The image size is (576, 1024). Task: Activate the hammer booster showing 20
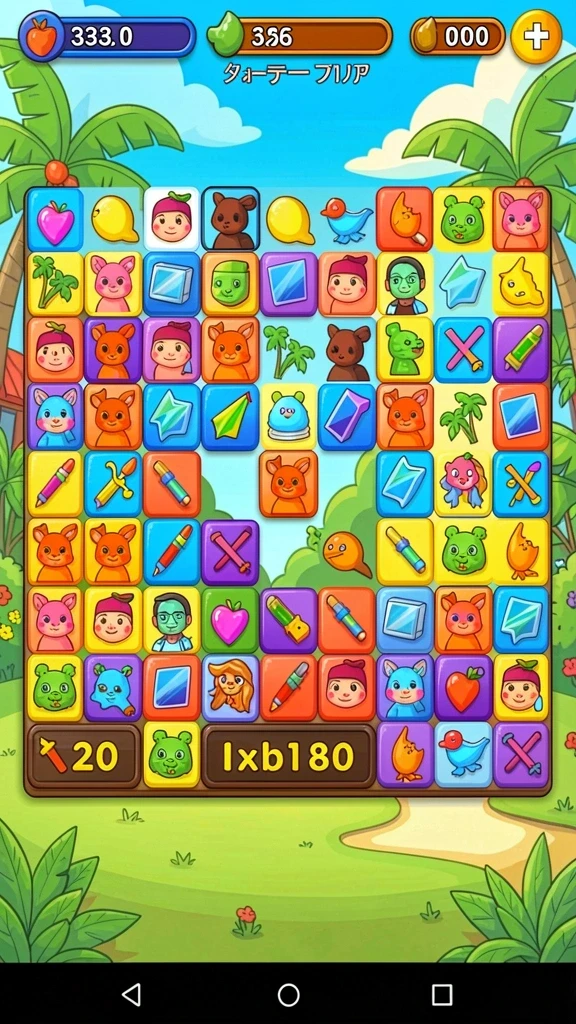tap(83, 756)
